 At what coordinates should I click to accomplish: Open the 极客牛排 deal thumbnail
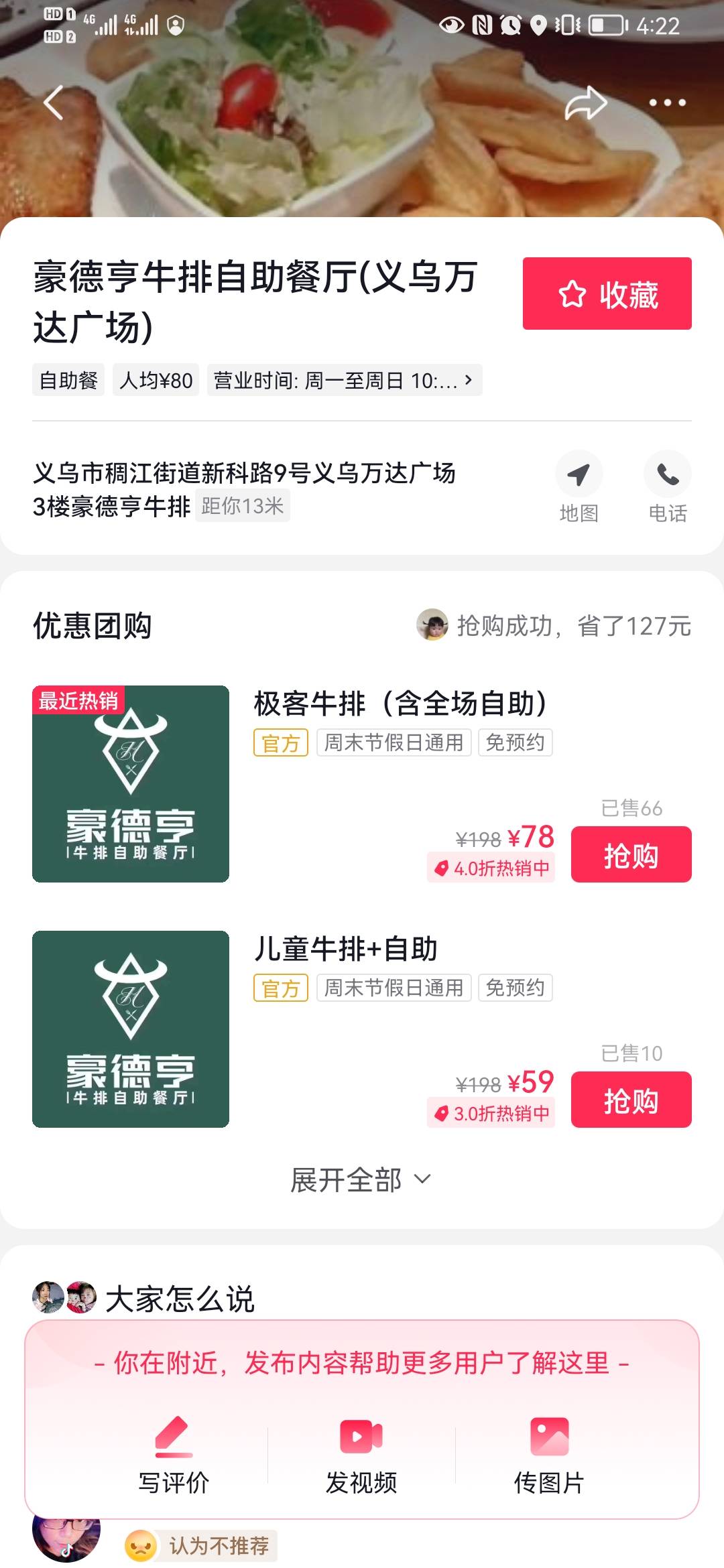coord(131,783)
